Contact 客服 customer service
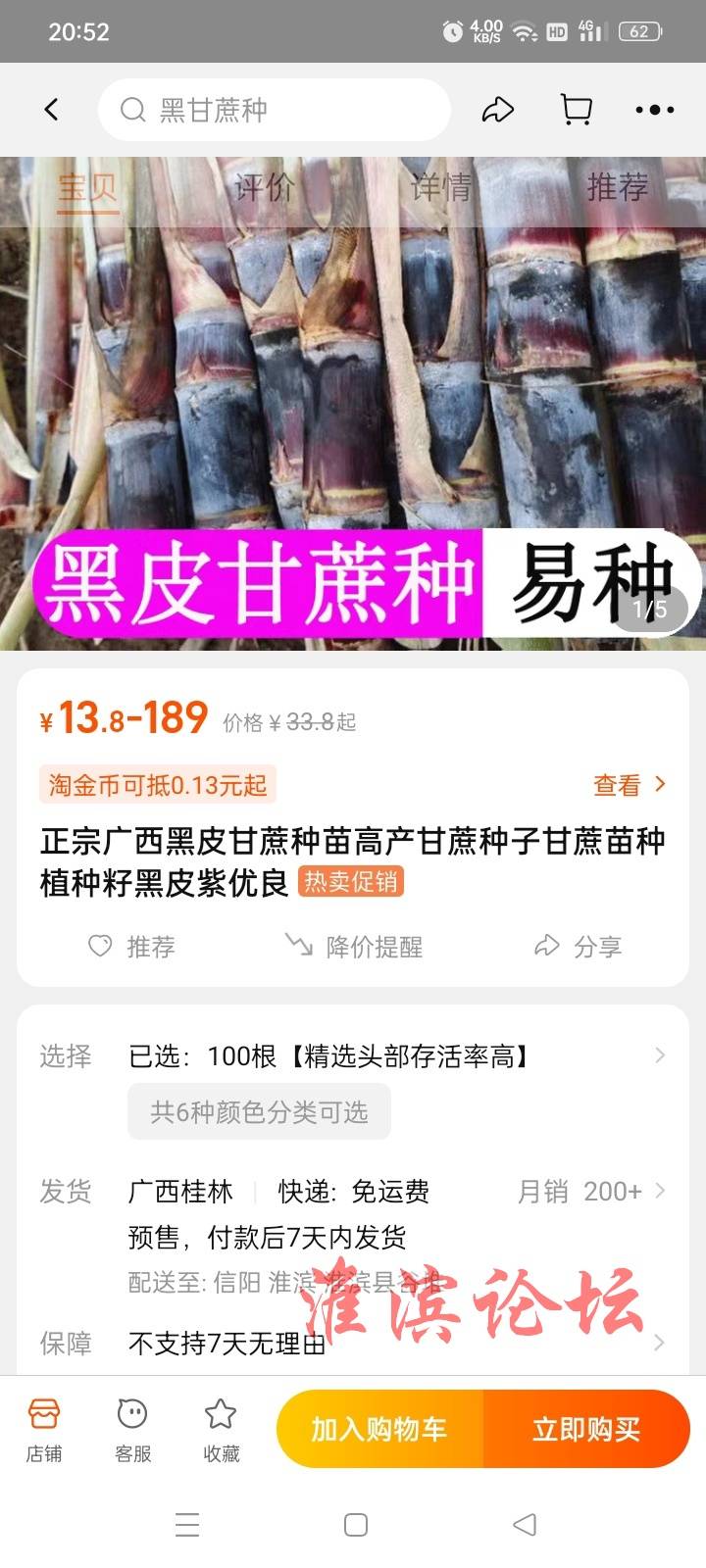The height and width of the screenshot is (1568, 706). click(132, 1429)
